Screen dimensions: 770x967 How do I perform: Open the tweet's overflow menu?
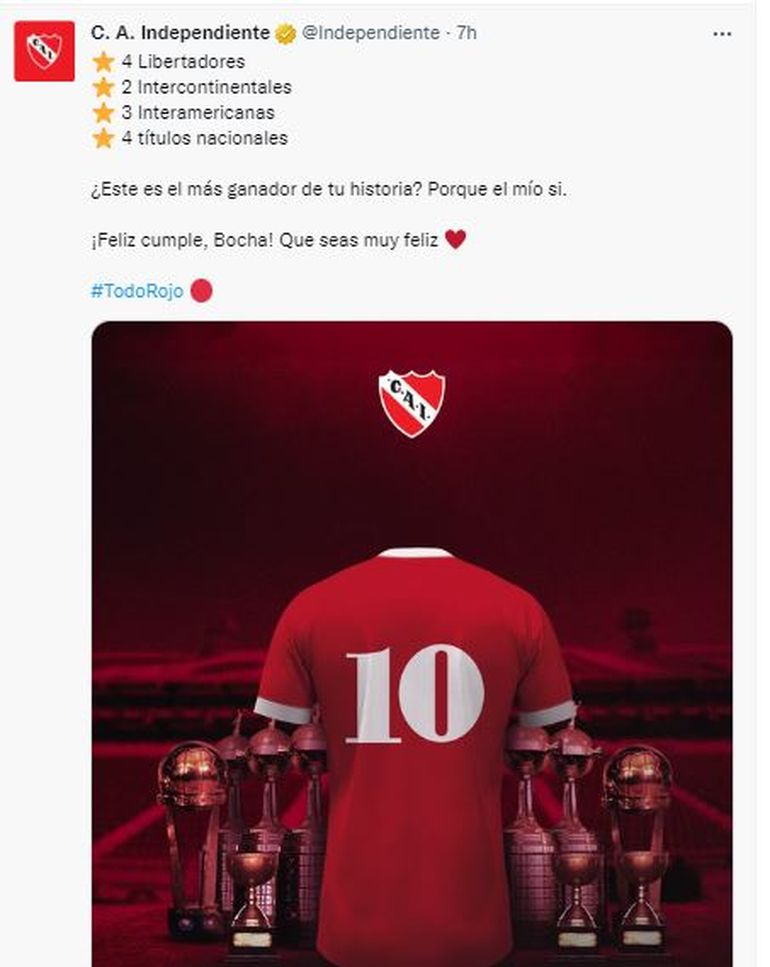[722, 33]
